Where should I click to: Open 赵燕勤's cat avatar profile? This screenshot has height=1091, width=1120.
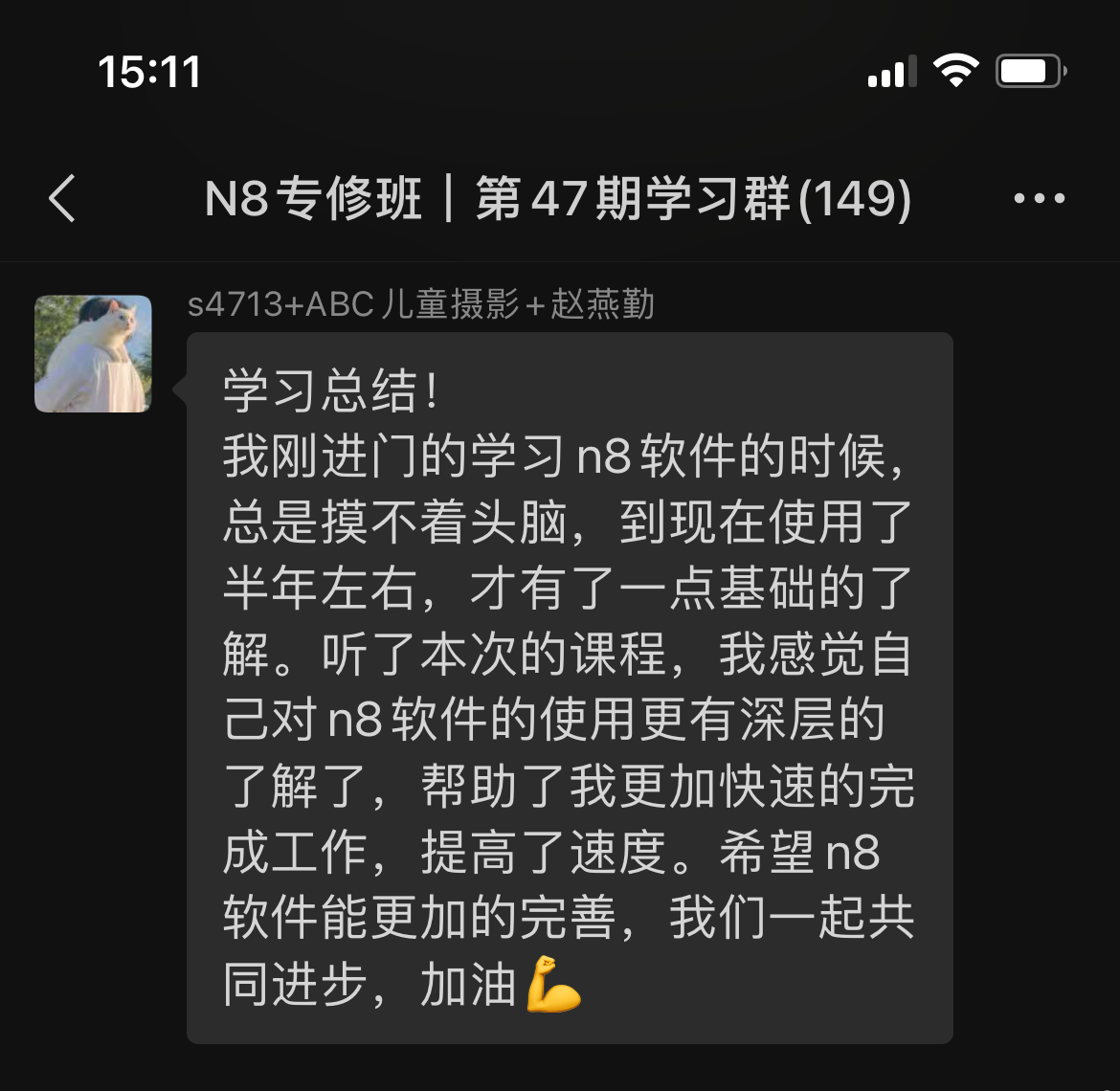pyautogui.click(x=93, y=354)
